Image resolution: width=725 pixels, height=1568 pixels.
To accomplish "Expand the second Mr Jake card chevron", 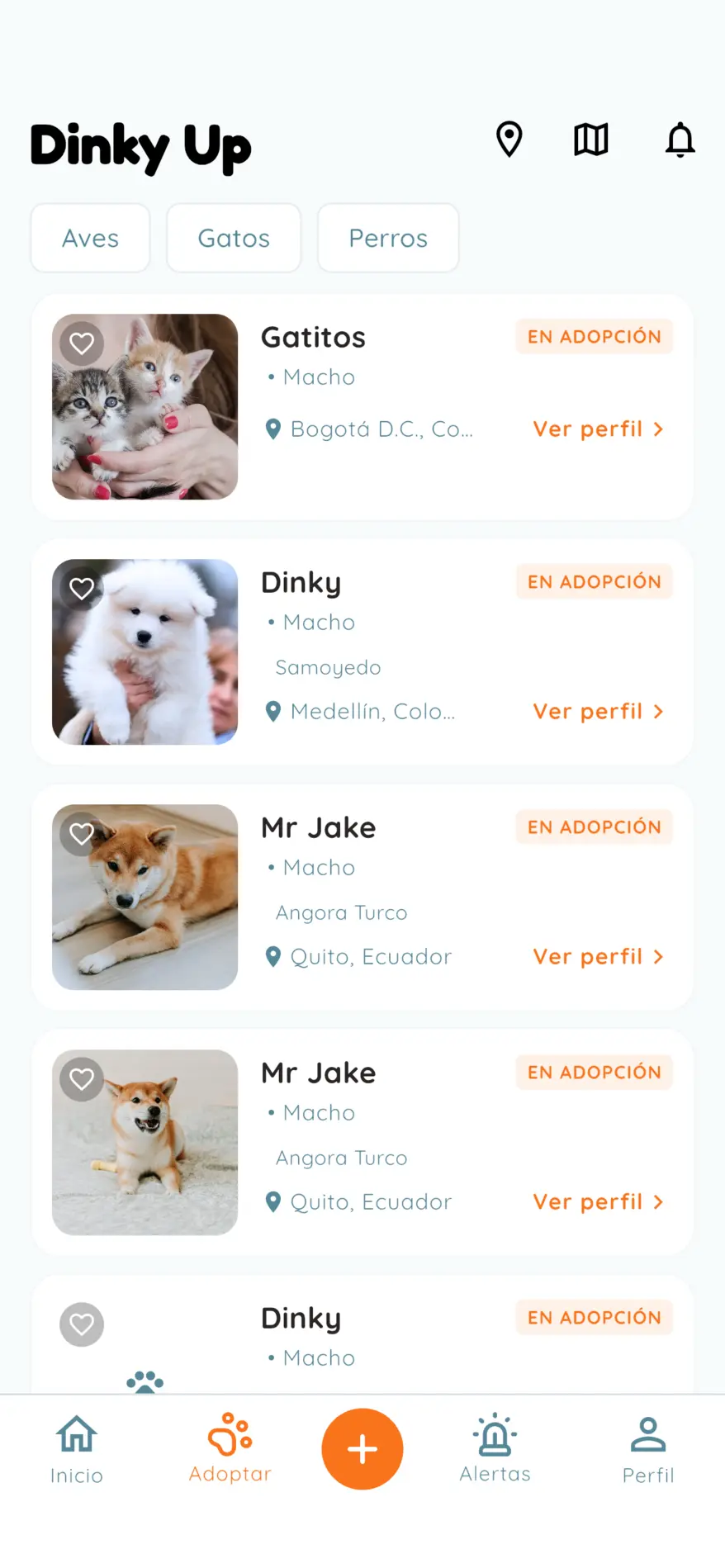I will tap(657, 1201).
